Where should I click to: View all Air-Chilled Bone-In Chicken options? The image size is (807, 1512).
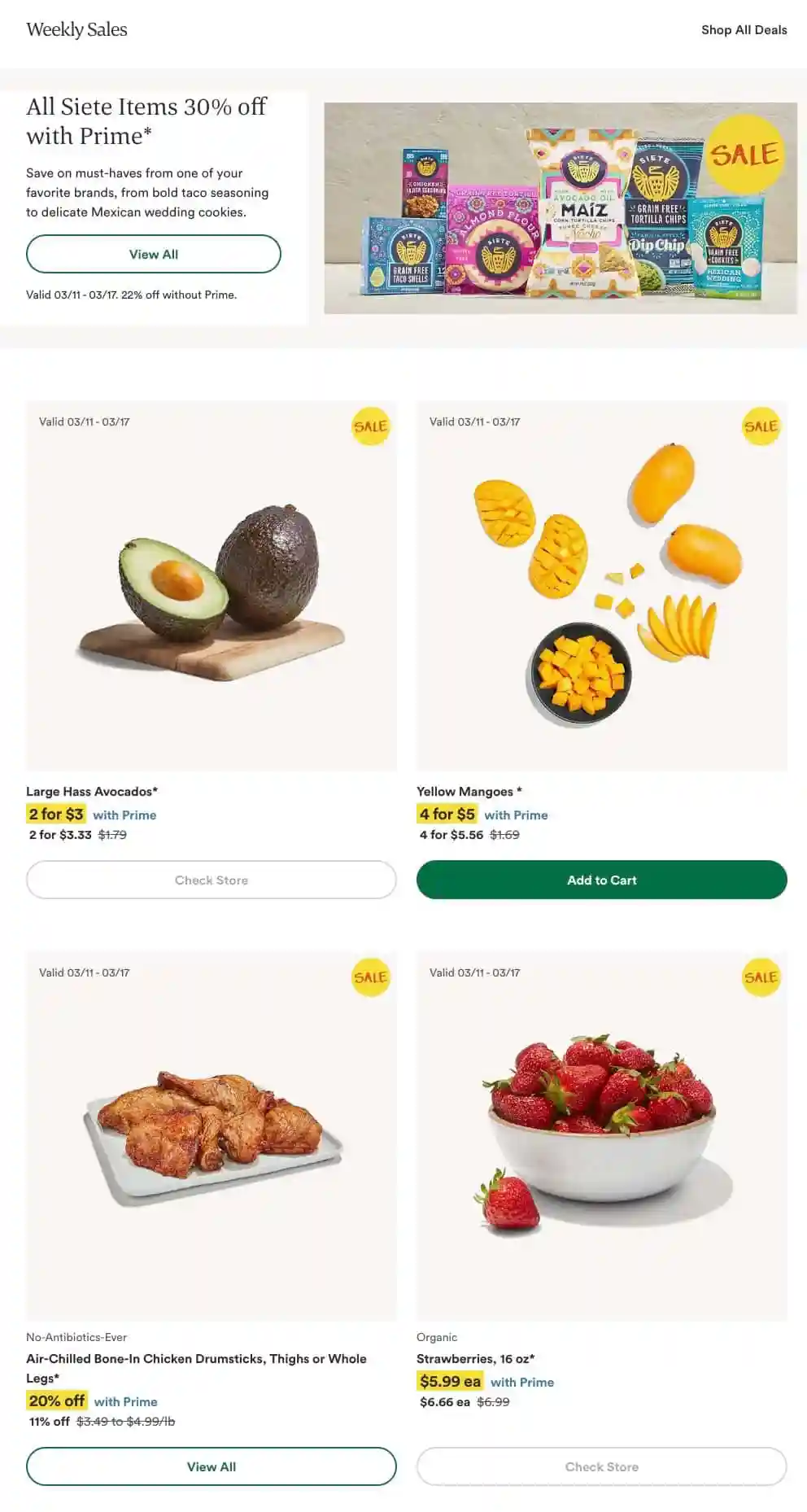pyautogui.click(x=211, y=1466)
